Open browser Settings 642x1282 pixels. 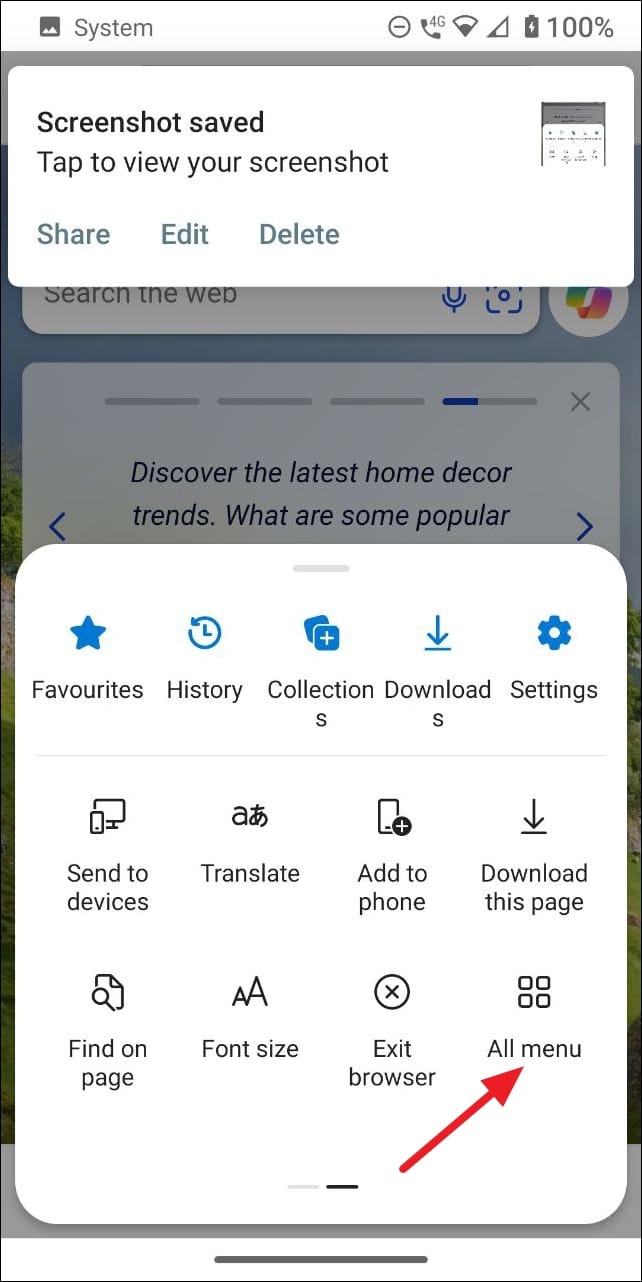(x=553, y=654)
